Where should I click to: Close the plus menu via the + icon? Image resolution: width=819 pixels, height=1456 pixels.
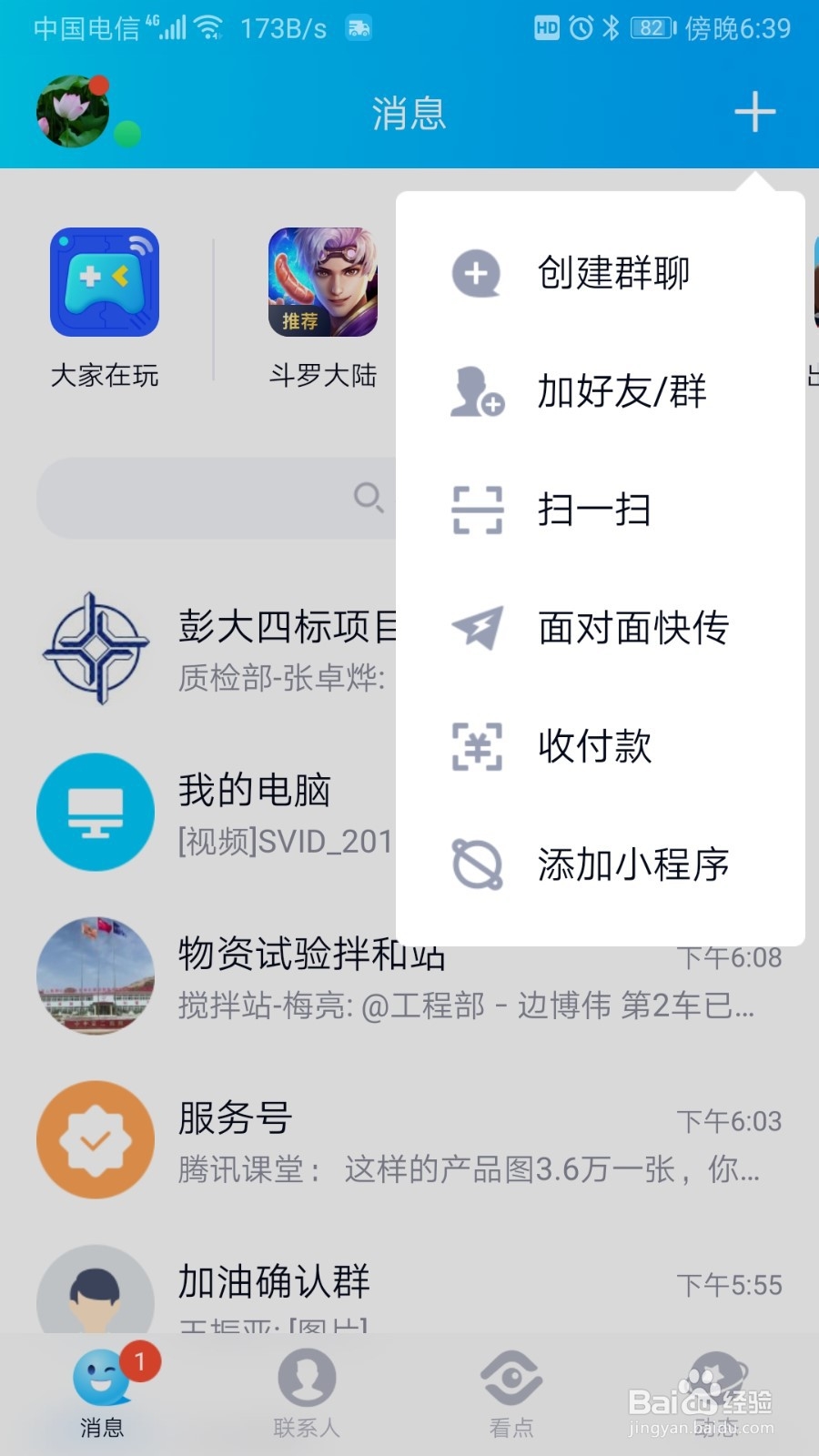[753, 113]
